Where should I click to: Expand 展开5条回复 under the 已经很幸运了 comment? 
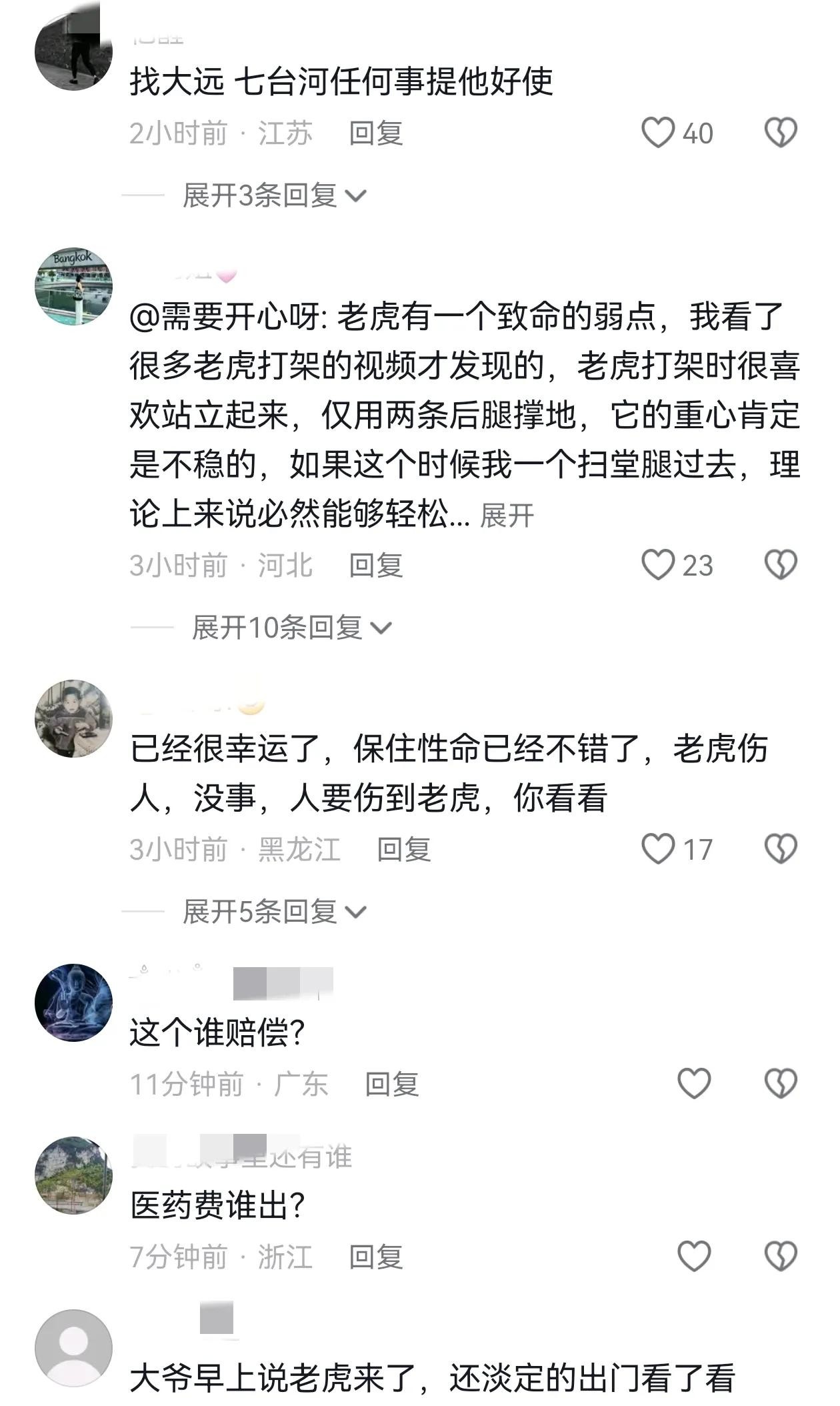coord(274,912)
